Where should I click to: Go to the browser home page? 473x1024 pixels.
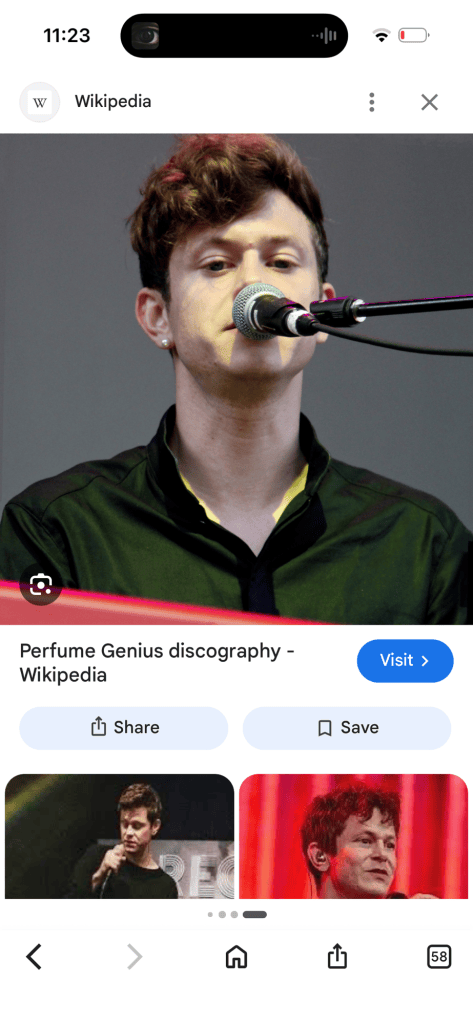click(x=236, y=957)
